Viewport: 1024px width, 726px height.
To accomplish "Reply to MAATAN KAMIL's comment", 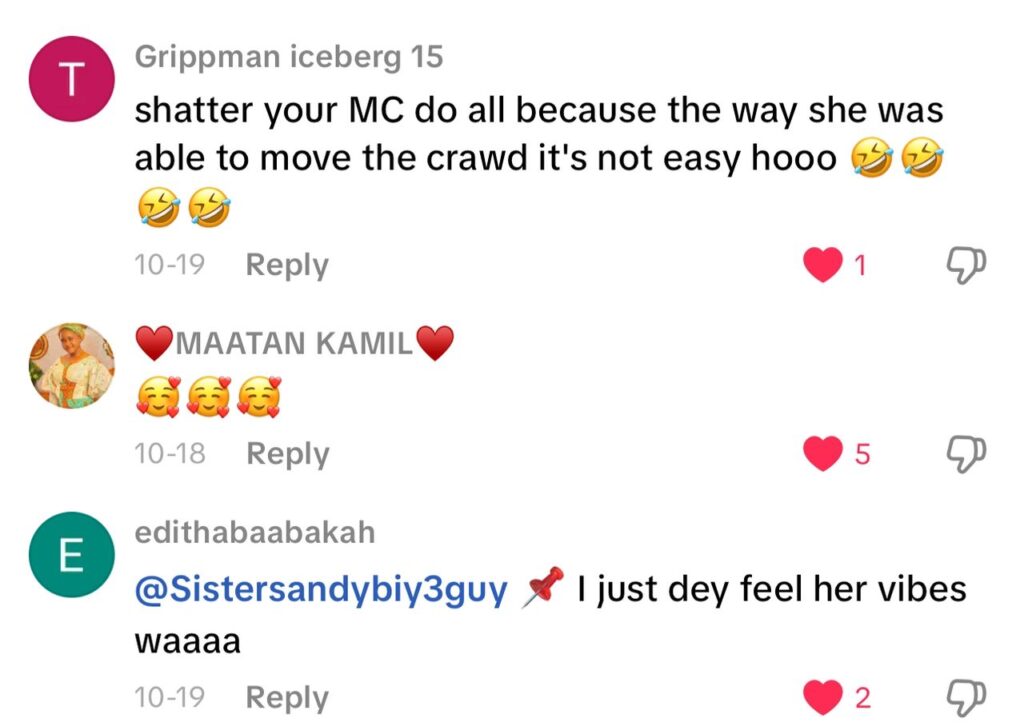I will [x=287, y=453].
